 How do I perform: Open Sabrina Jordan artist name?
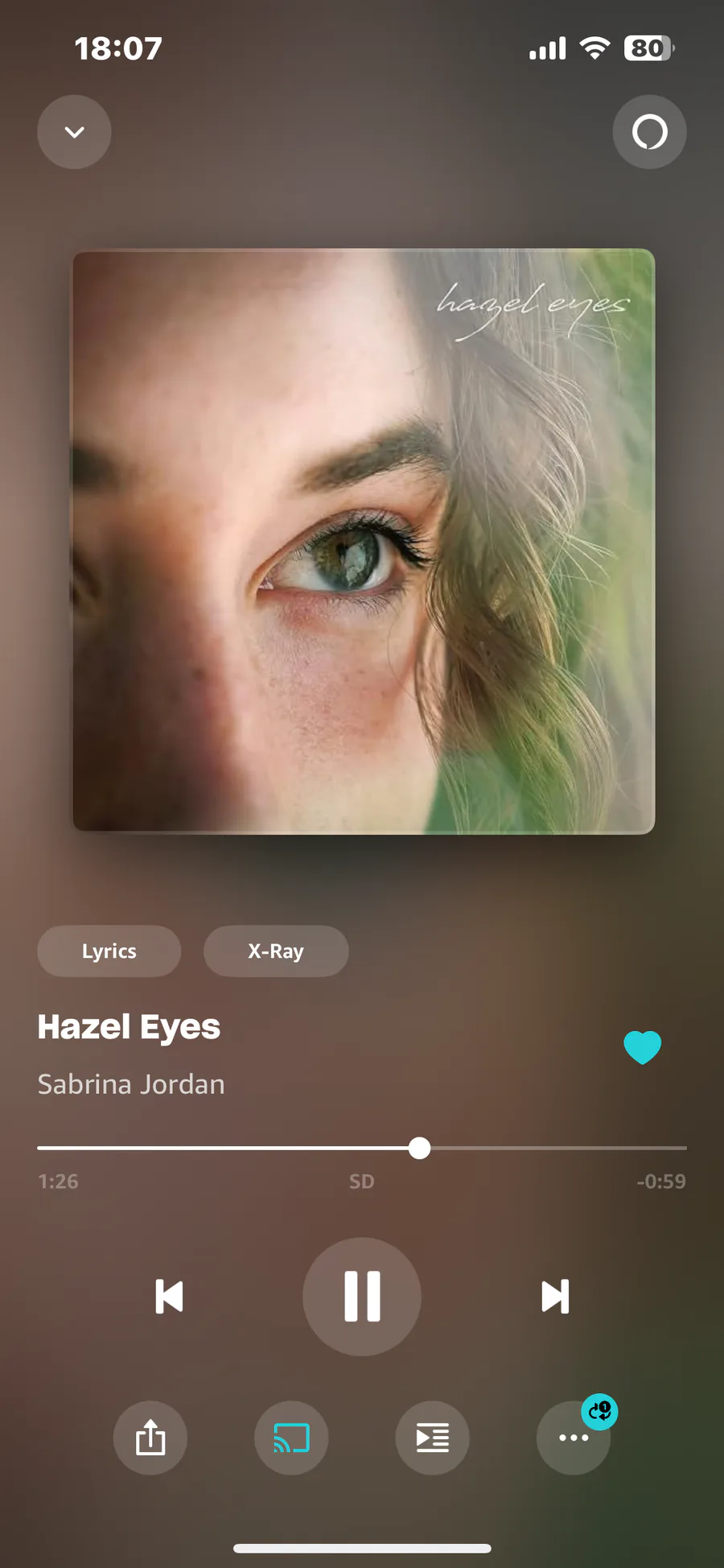point(131,1084)
